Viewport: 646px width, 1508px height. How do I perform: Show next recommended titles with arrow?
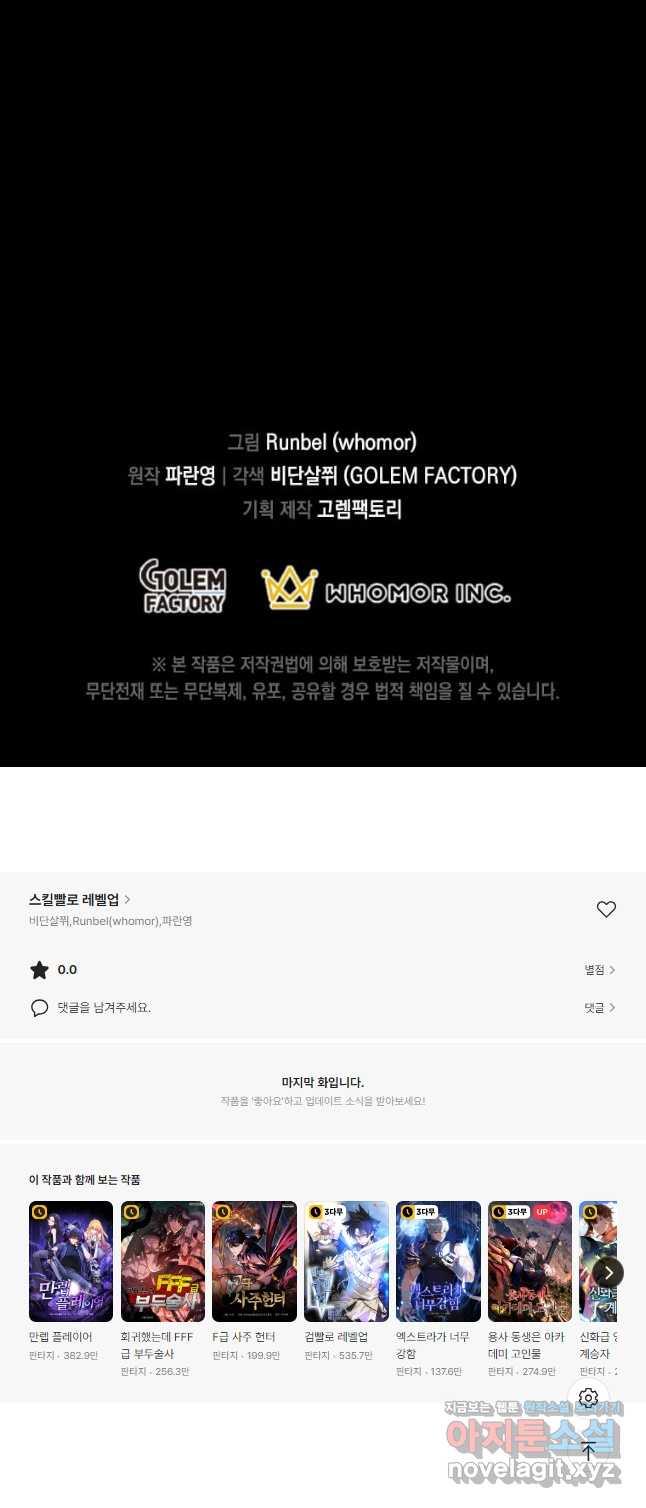tap(608, 1272)
